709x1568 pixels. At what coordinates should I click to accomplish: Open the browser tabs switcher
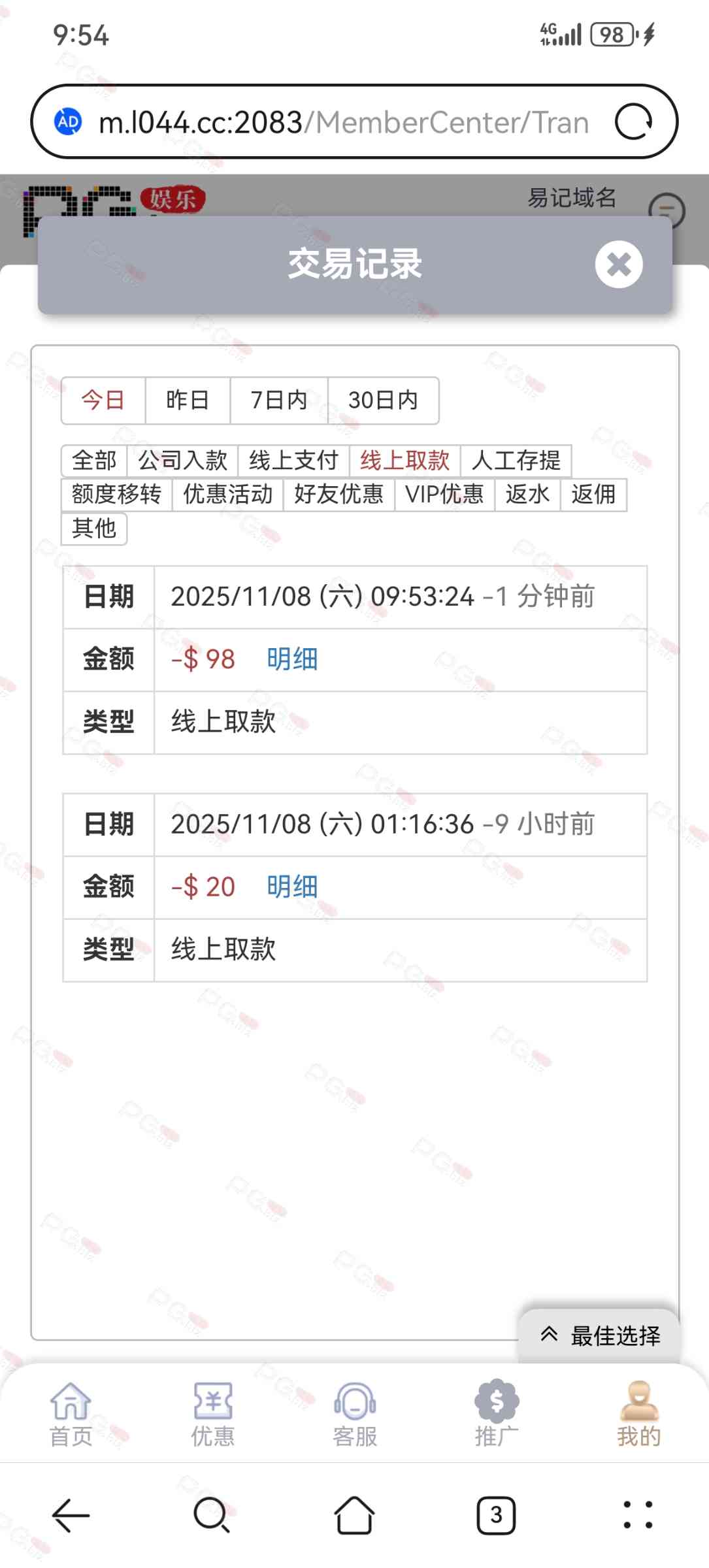[x=496, y=1515]
